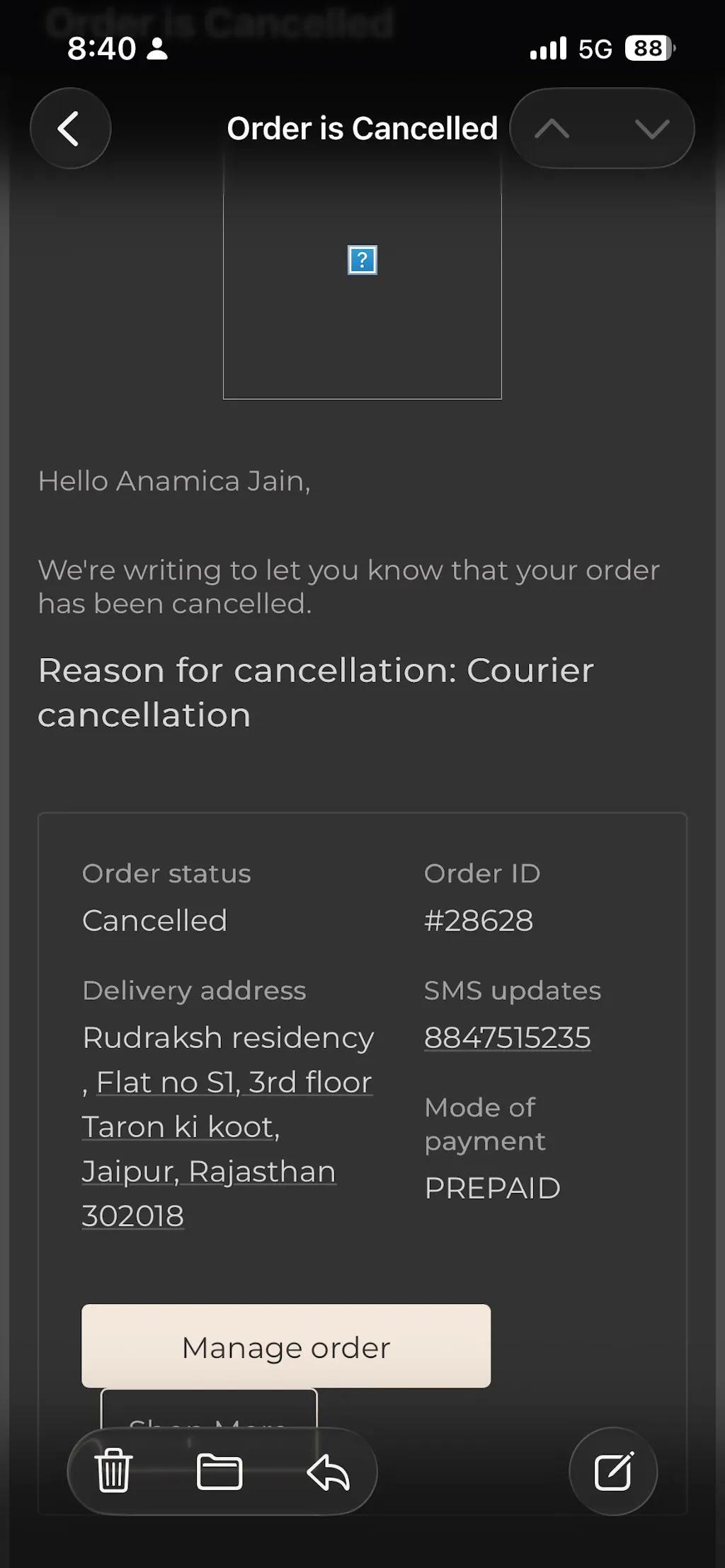Compose a new email

pyautogui.click(x=613, y=1472)
